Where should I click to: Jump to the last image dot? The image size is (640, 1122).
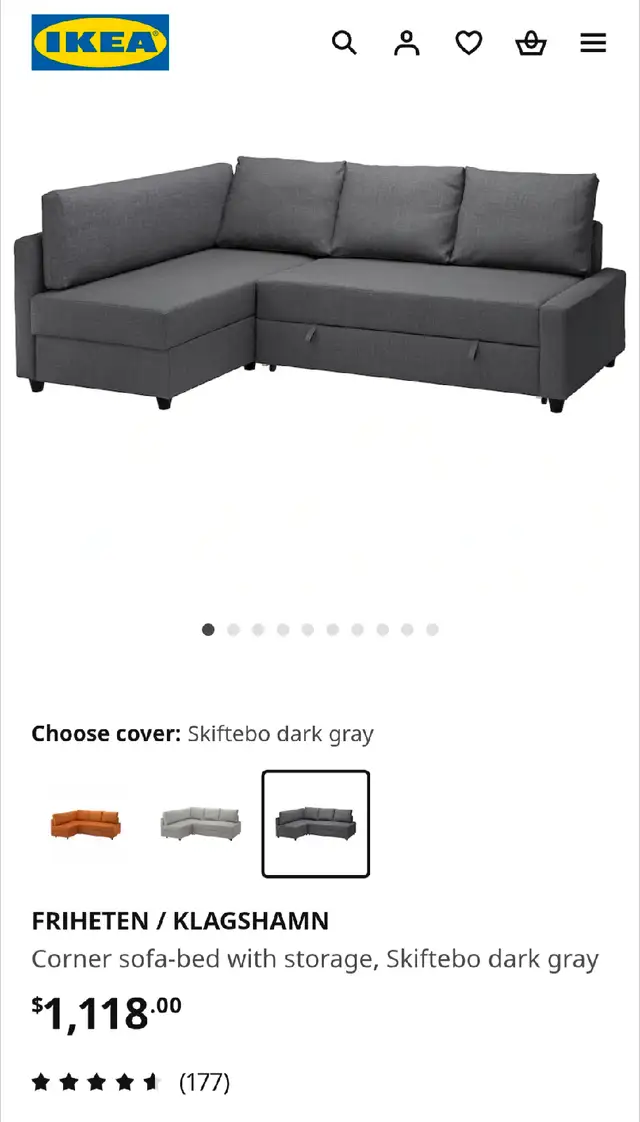[x=432, y=630]
